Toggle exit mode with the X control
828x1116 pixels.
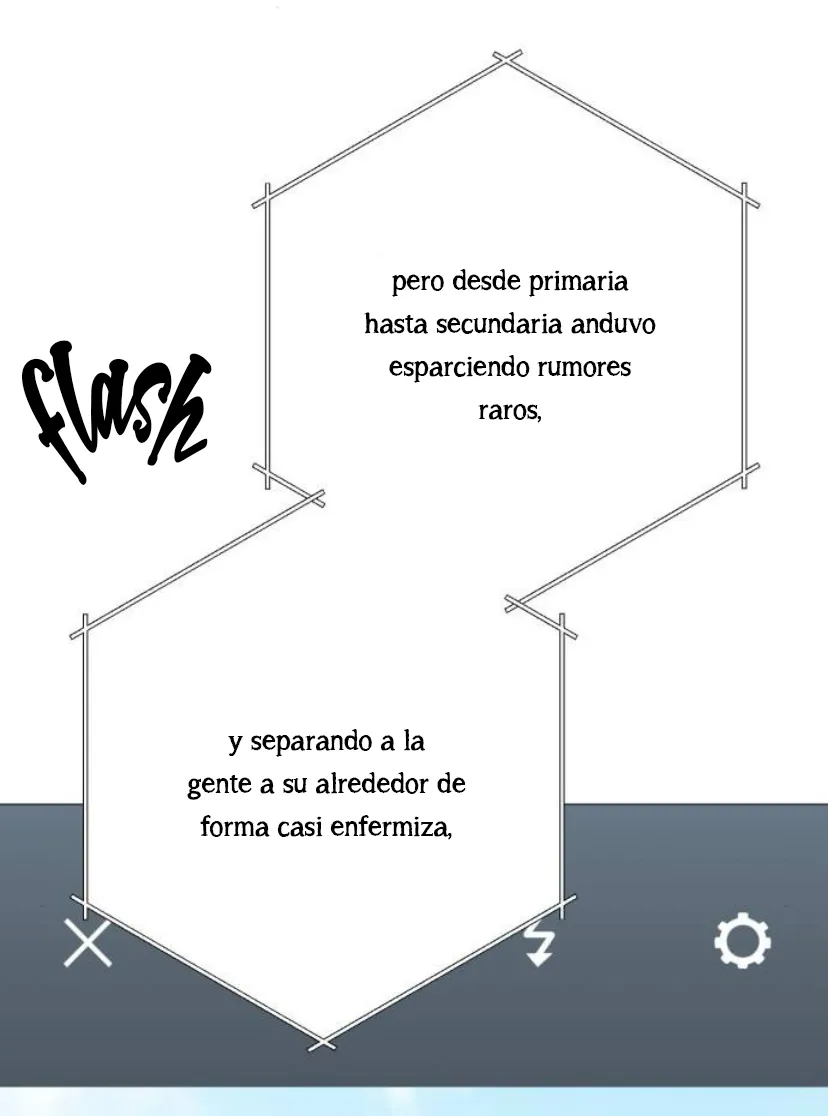click(x=88, y=944)
